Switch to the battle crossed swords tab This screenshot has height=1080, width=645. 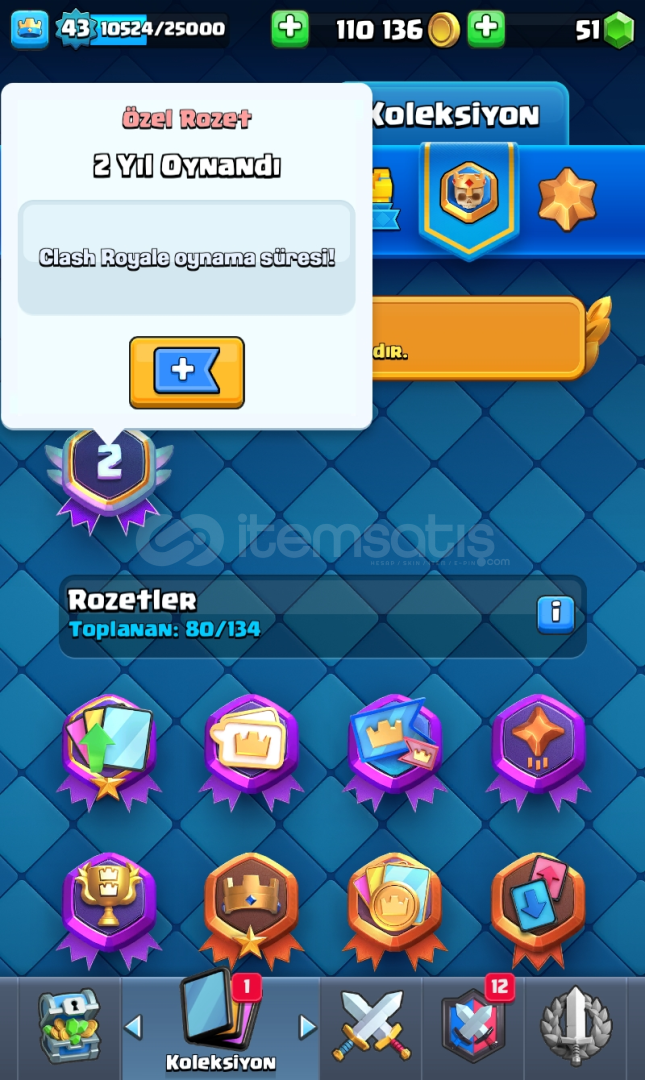(x=371, y=1026)
